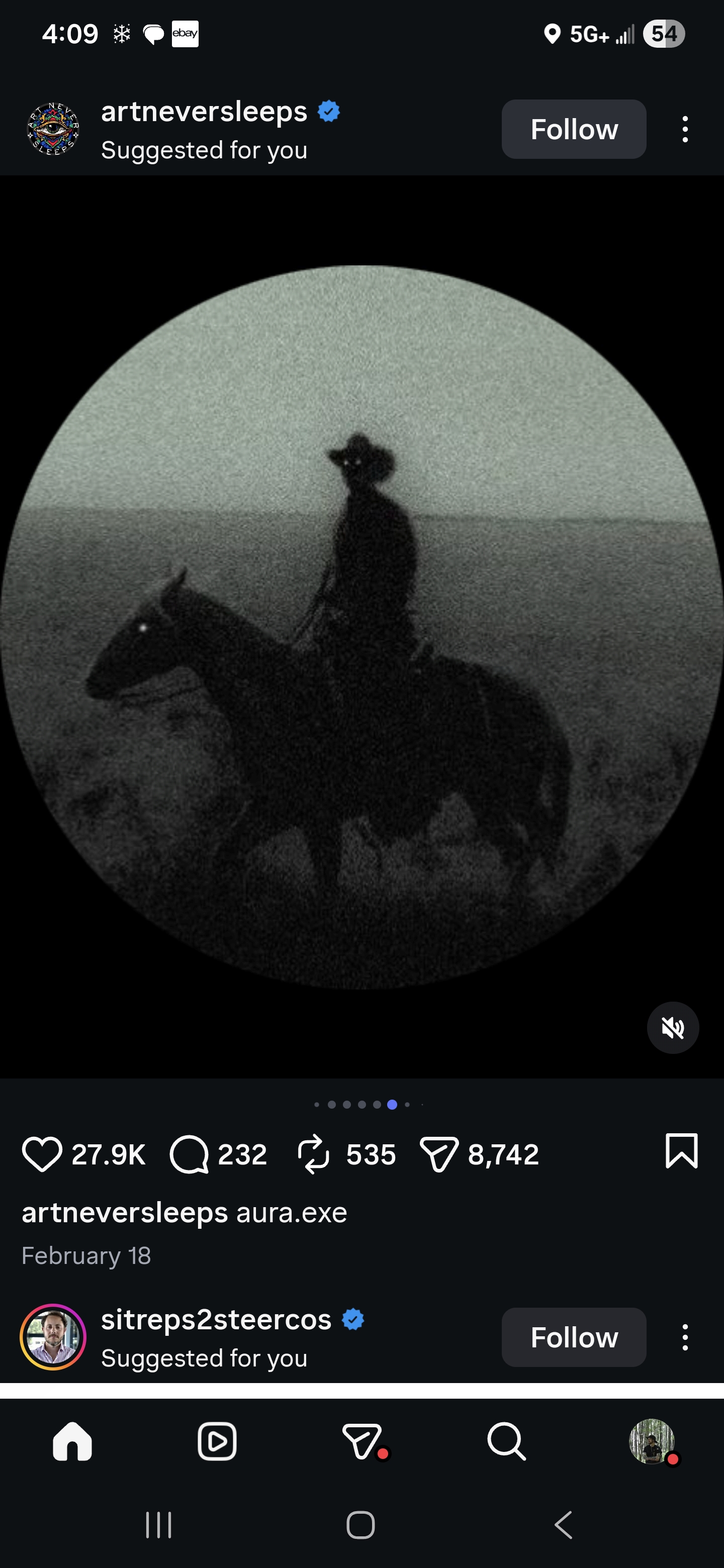Open comments for the cowboy post
Image resolution: width=724 pixels, height=1568 pixels.
pyautogui.click(x=190, y=1153)
